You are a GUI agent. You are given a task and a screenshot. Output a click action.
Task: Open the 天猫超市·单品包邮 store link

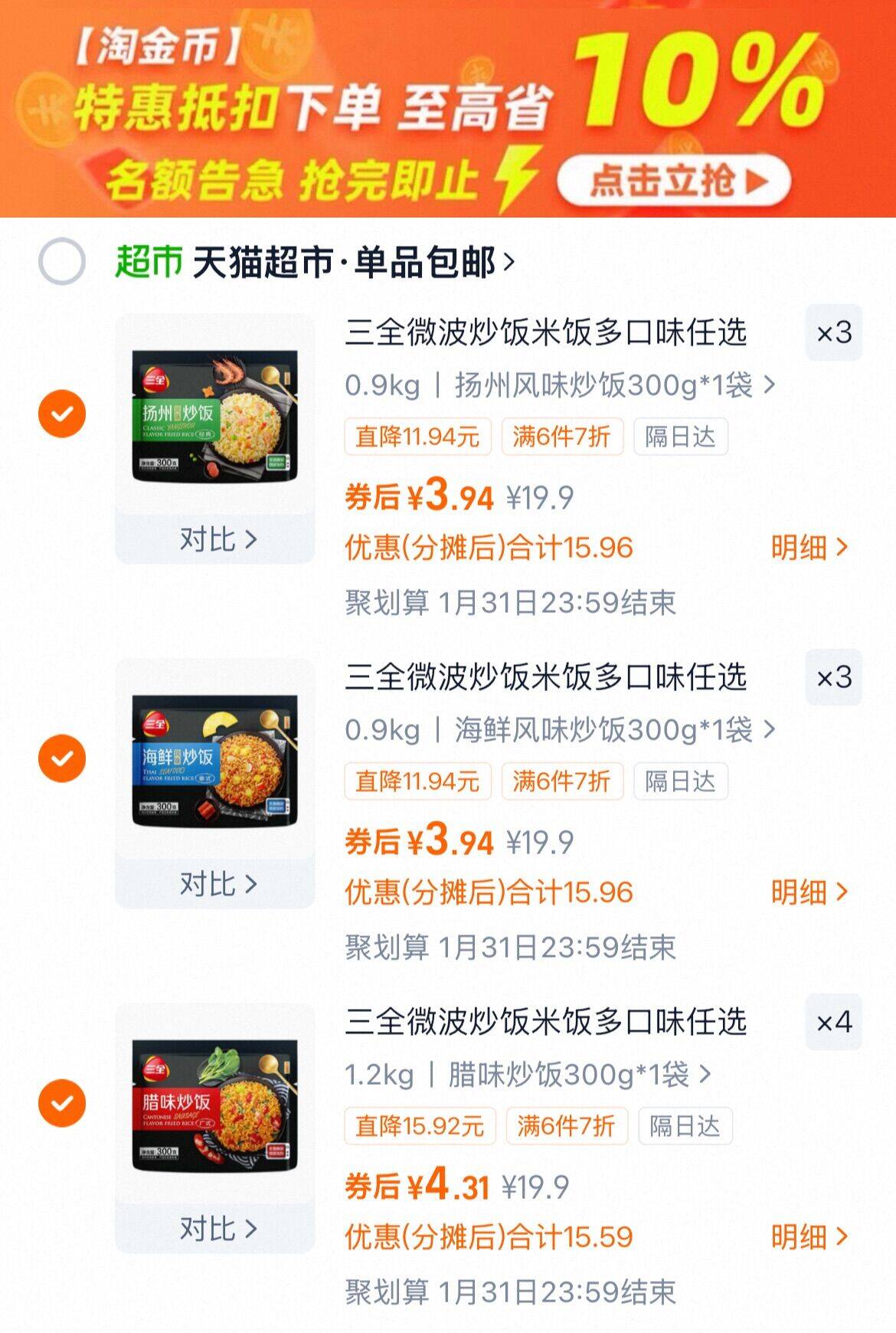coord(352,262)
